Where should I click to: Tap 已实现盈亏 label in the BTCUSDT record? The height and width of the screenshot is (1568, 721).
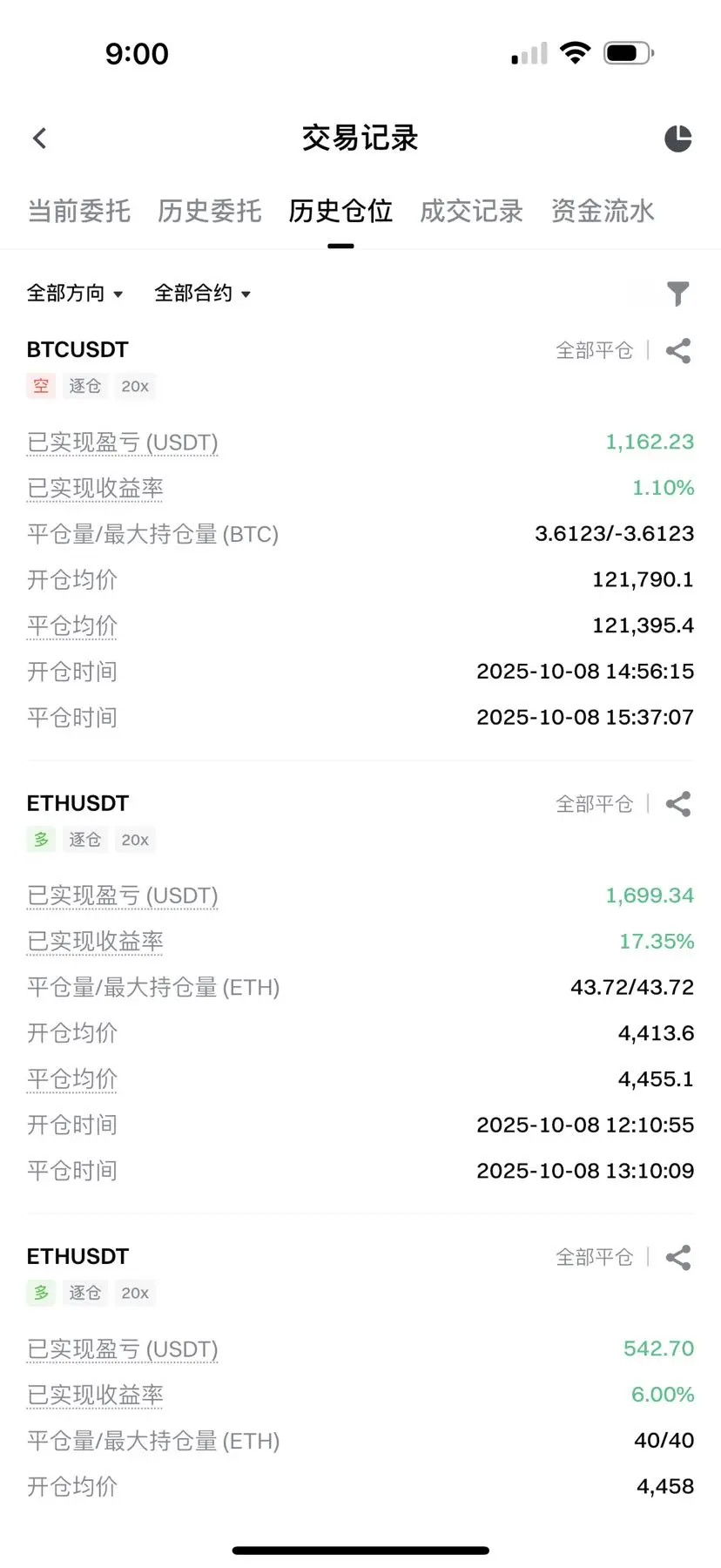coord(122,443)
